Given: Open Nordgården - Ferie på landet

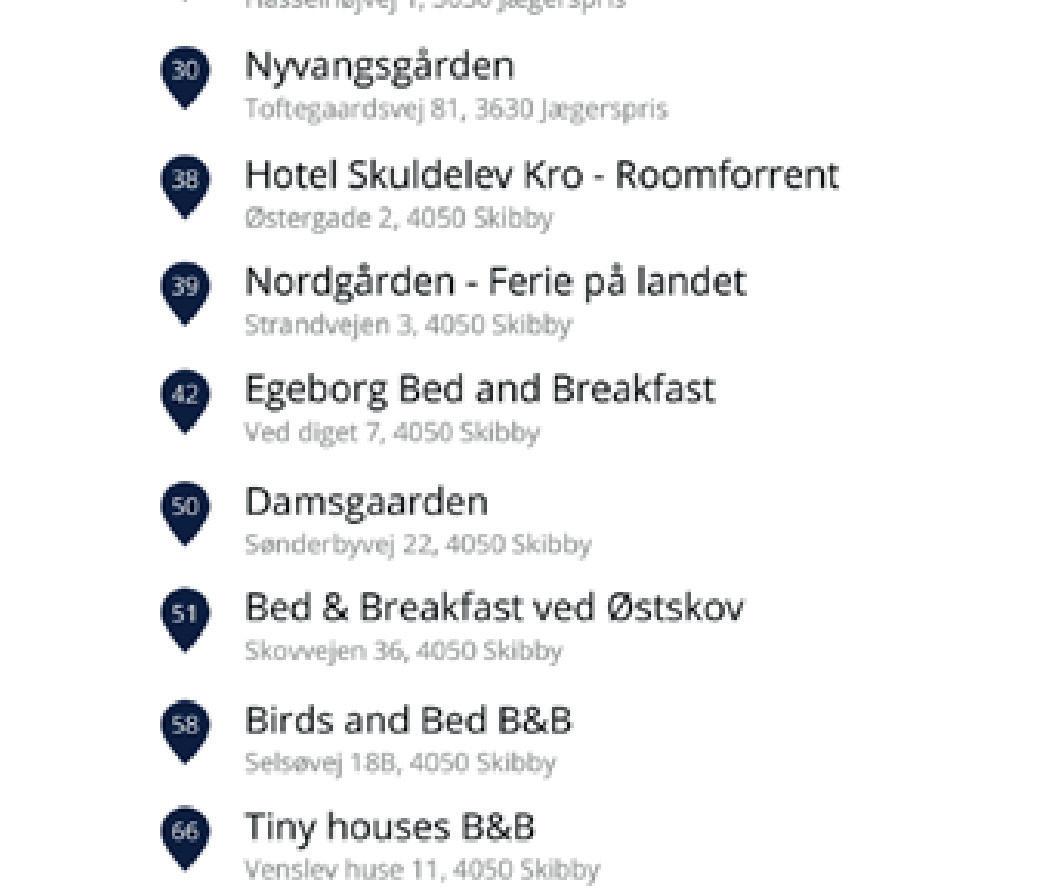Looking at the screenshot, I should [495, 283].
